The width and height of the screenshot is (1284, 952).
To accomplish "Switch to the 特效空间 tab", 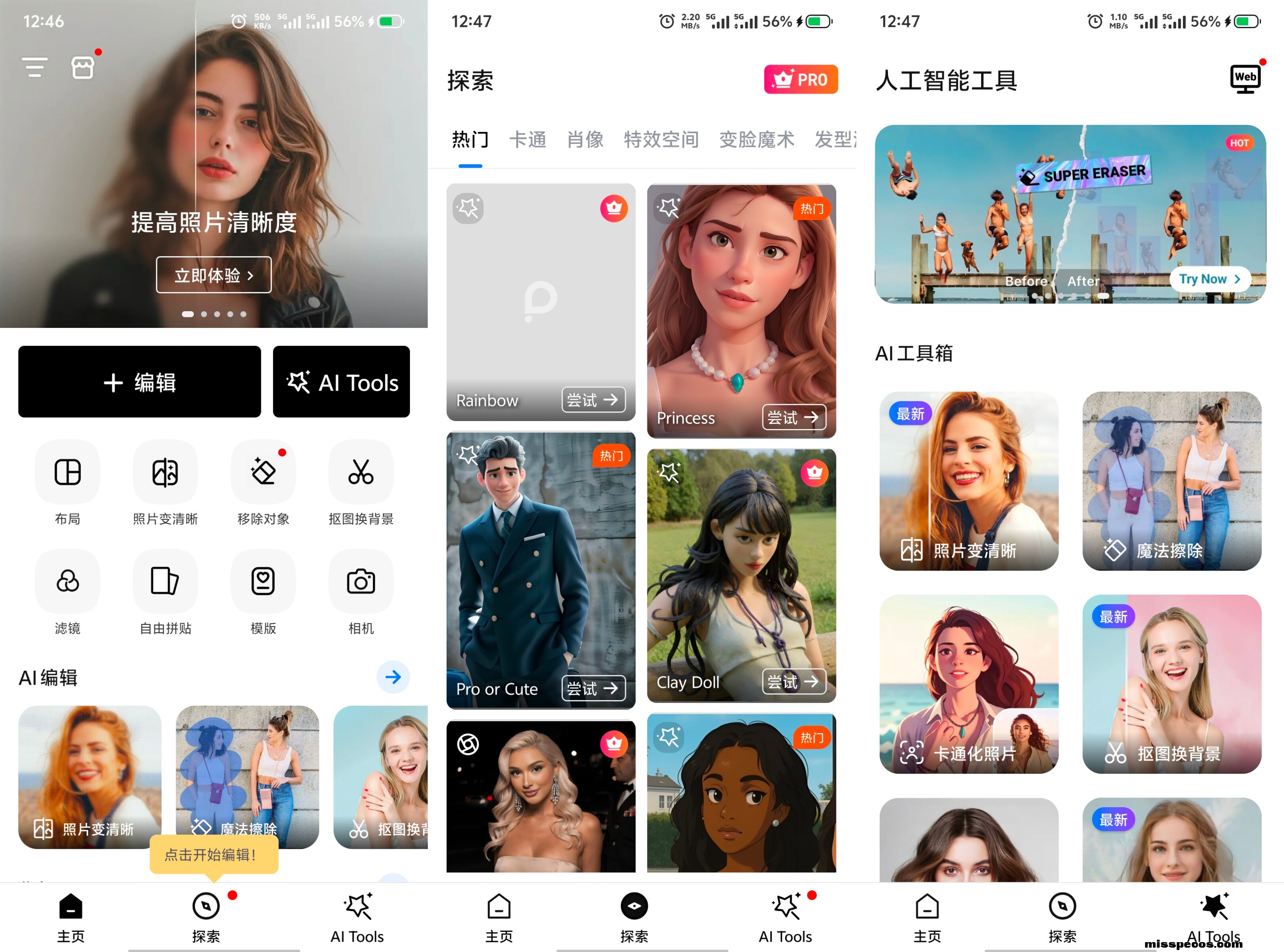I will [661, 140].
